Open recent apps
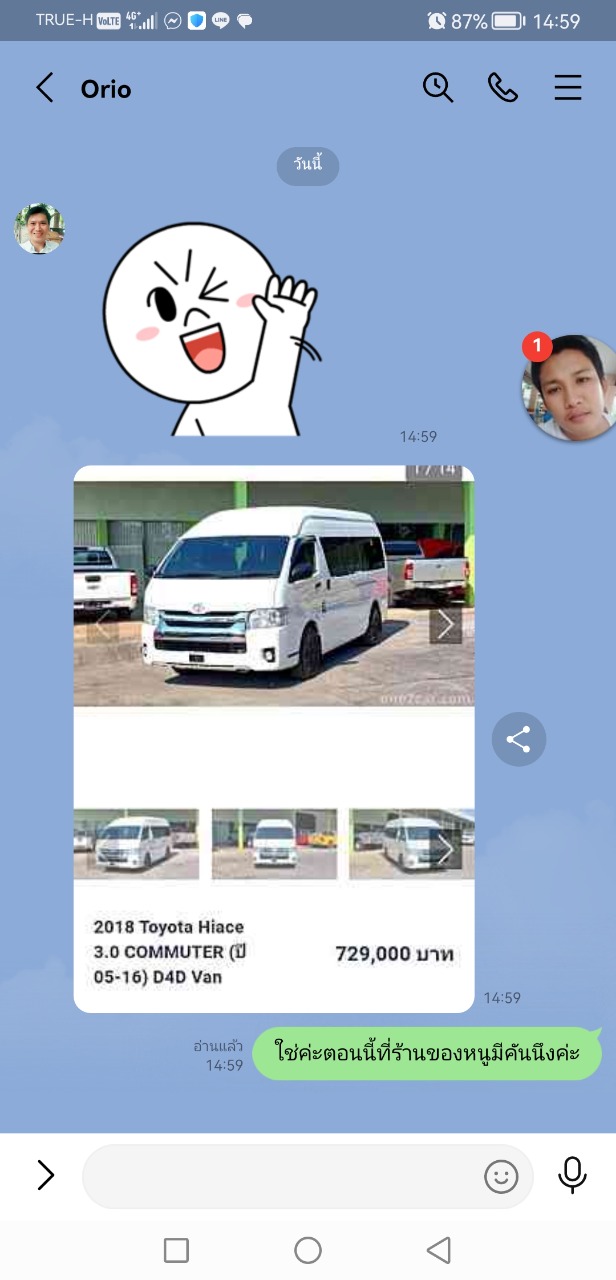This screenshot has height=1280, width=616. click(x=176, y=1250)
